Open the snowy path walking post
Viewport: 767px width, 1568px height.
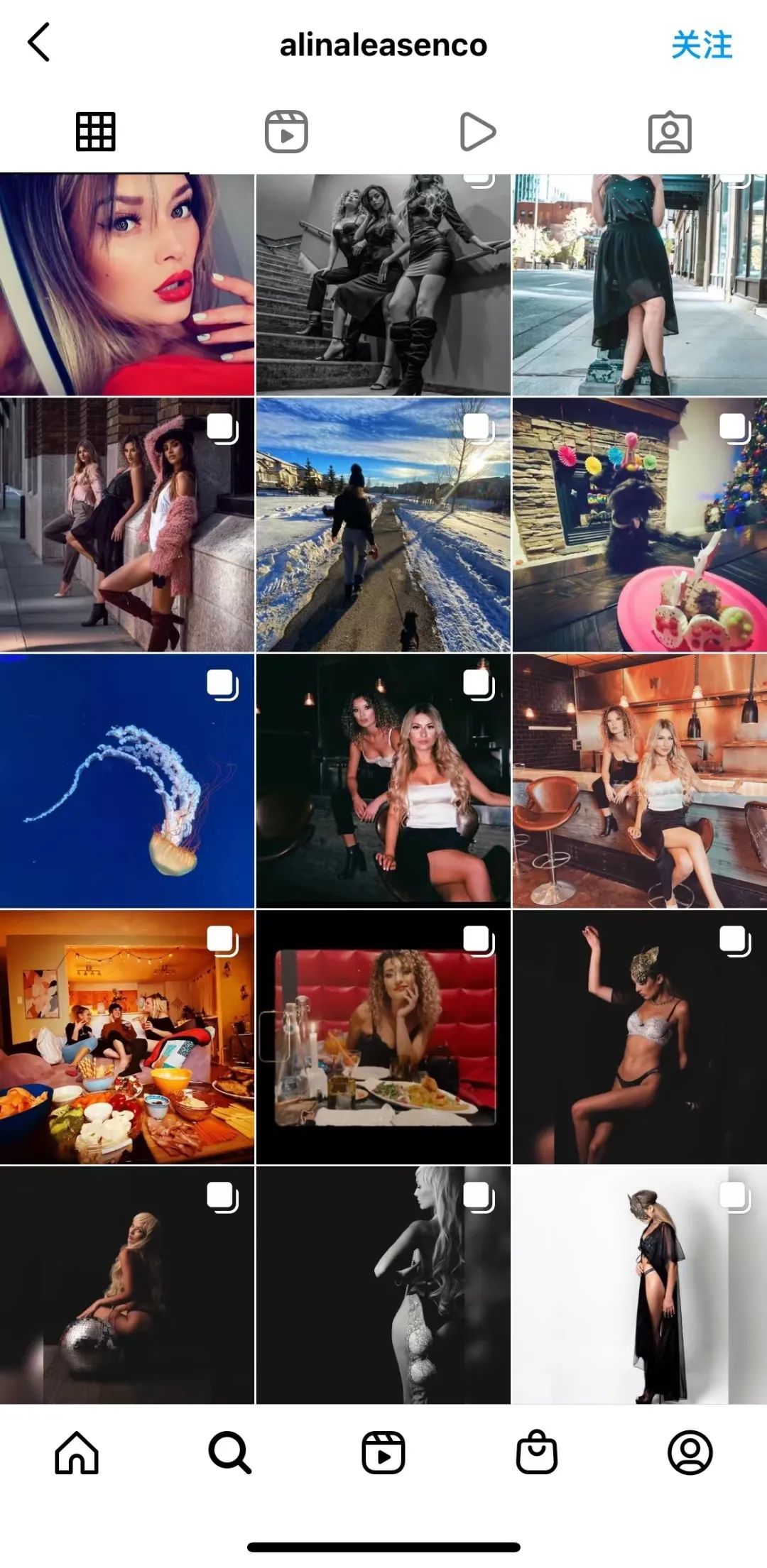click(383, 525)
